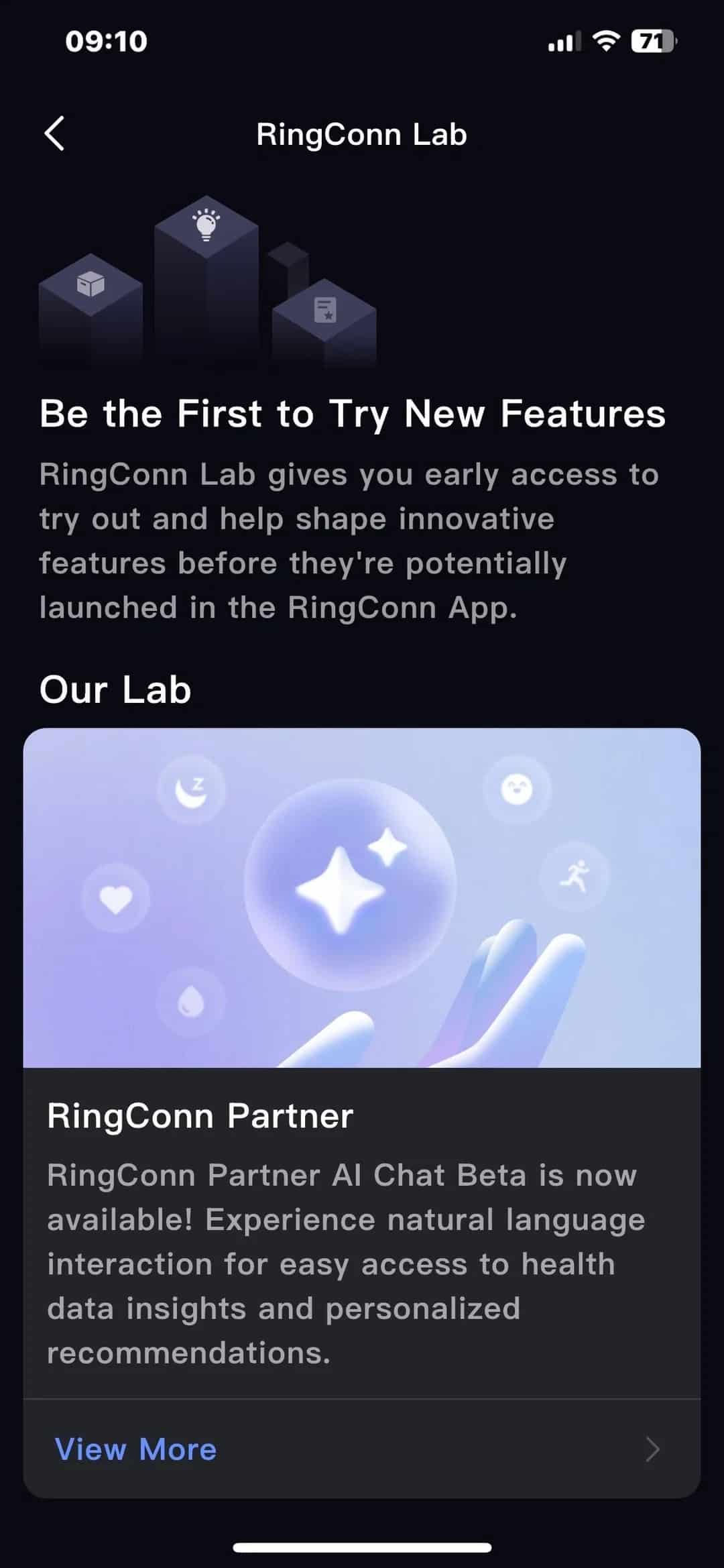Go back using the back arrow
Viewport: 724px width, 1568px height.
point(54,133)
